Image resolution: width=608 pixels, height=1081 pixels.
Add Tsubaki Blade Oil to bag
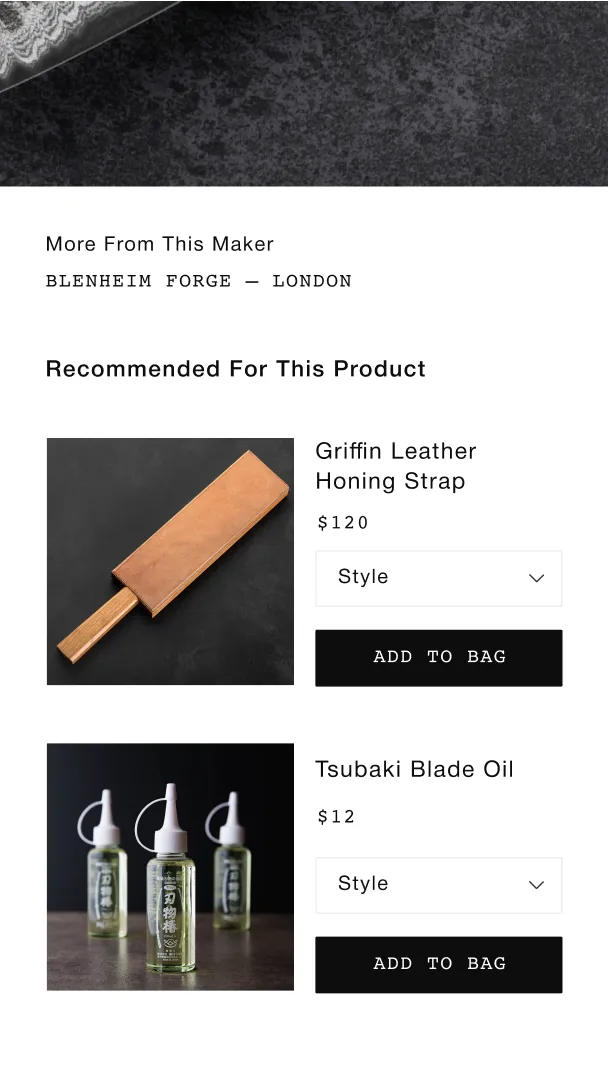pyautogui.click(x=438, y=964)
